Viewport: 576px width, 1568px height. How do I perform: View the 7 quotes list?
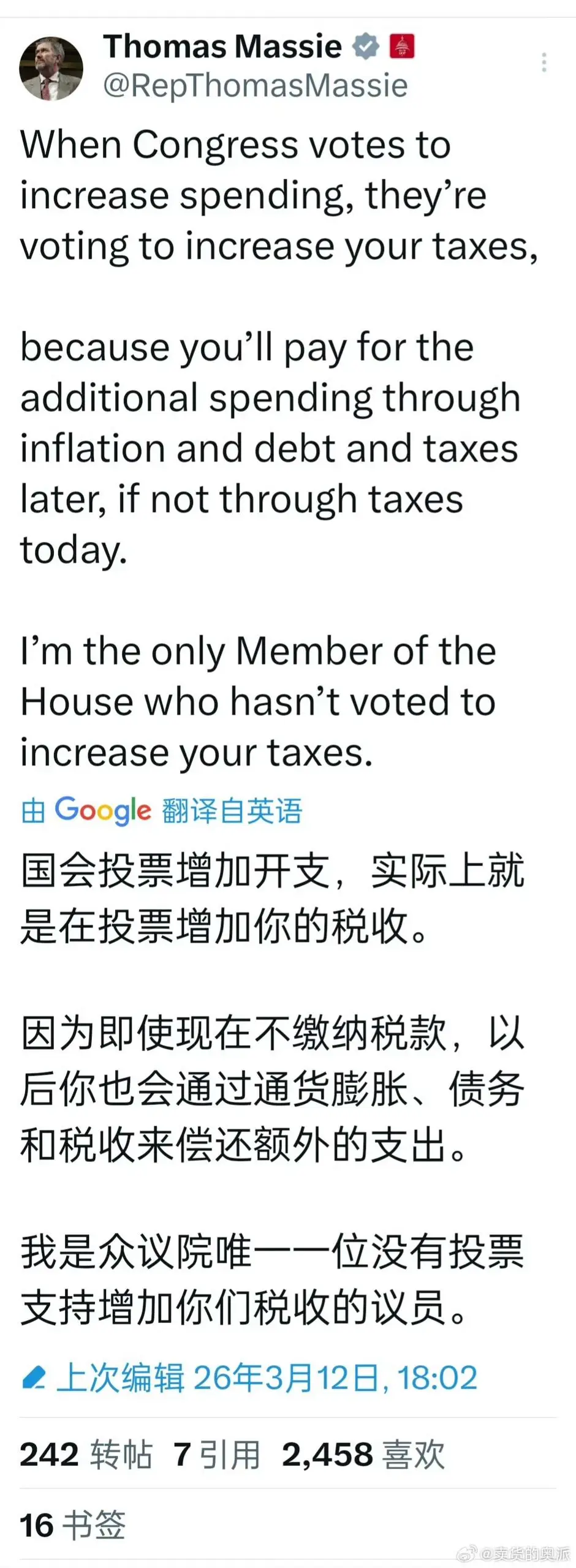[x=217, y=1455]
